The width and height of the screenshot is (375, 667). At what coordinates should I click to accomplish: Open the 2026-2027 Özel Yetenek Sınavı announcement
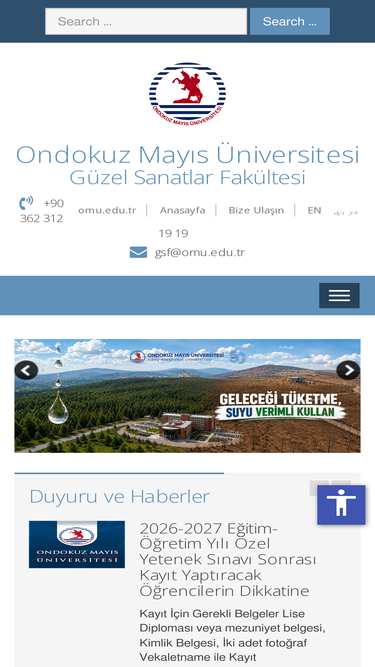(x=227, y=559)
